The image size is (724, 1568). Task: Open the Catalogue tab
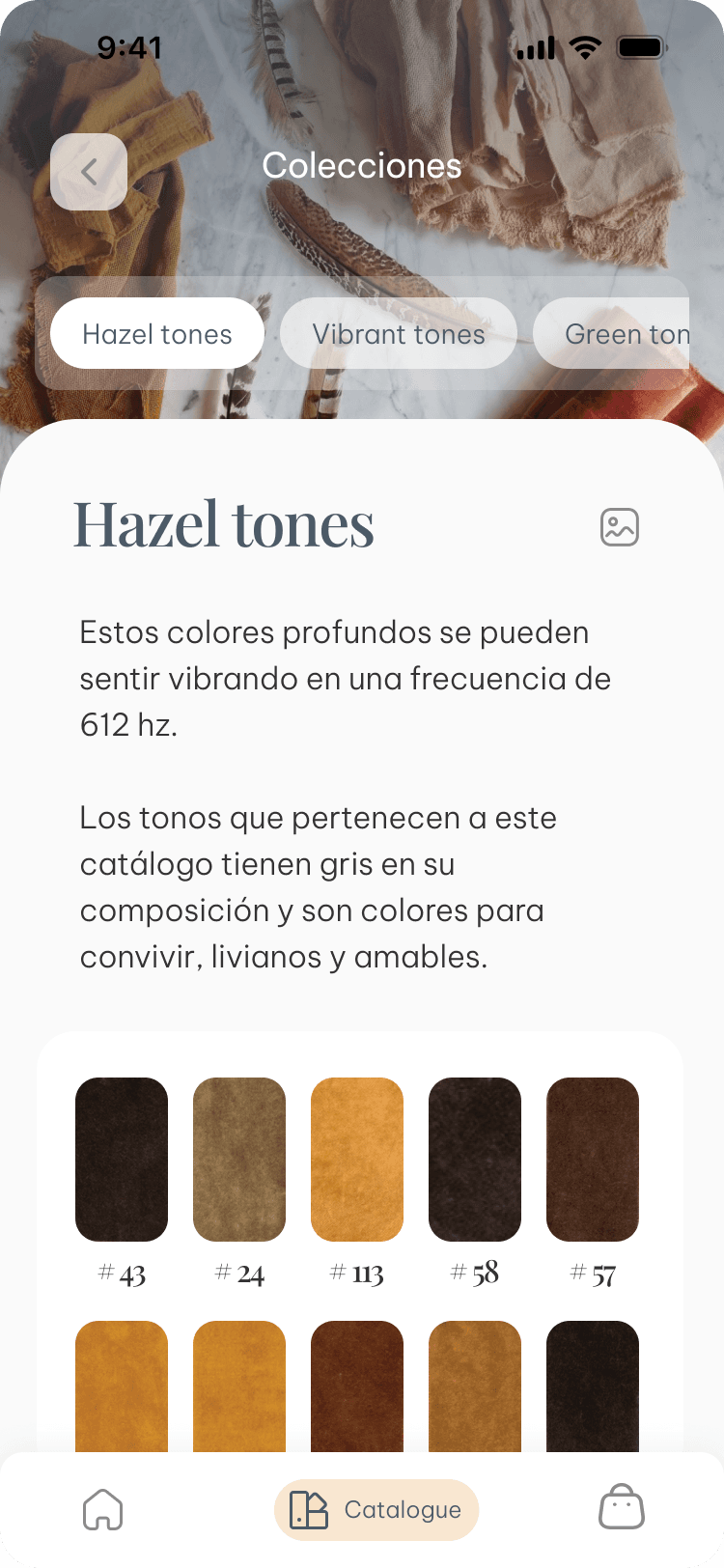tap(376, 1509)
